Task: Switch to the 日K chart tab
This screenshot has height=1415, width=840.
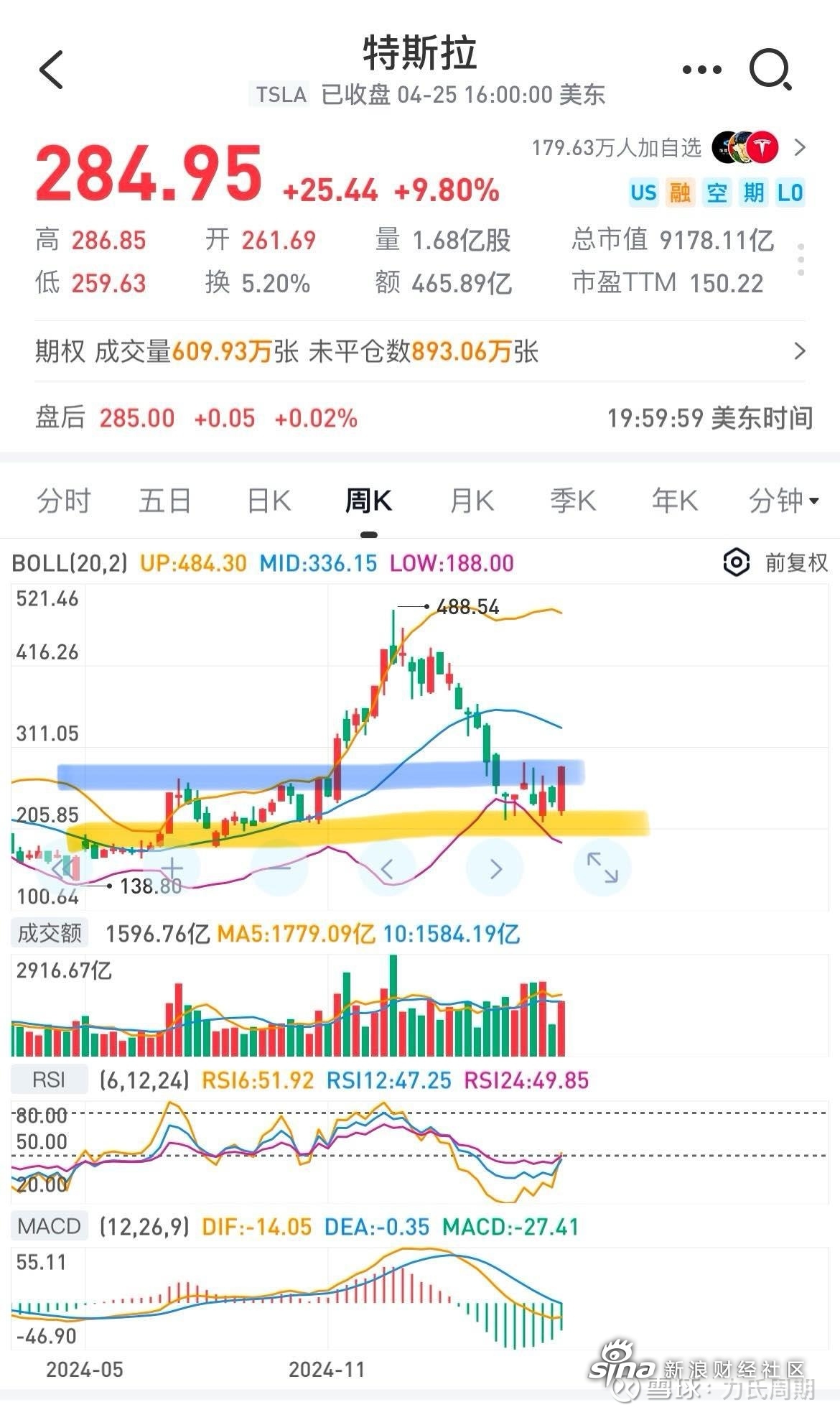Action: pos(269,501)
